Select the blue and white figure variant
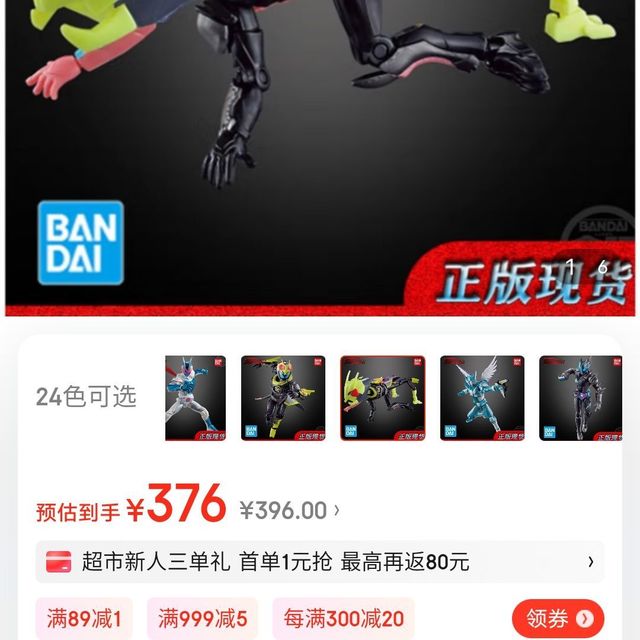This screenshot has width=640, height=640. coord(195,397)
